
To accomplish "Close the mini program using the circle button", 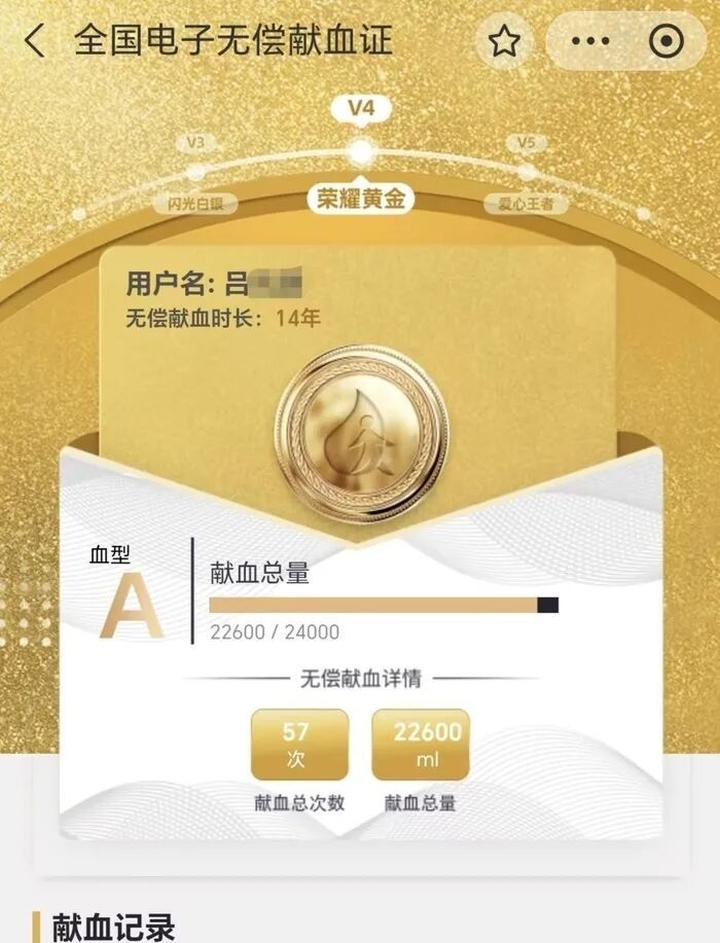I will pyautogui.click(x=666, y=41).
